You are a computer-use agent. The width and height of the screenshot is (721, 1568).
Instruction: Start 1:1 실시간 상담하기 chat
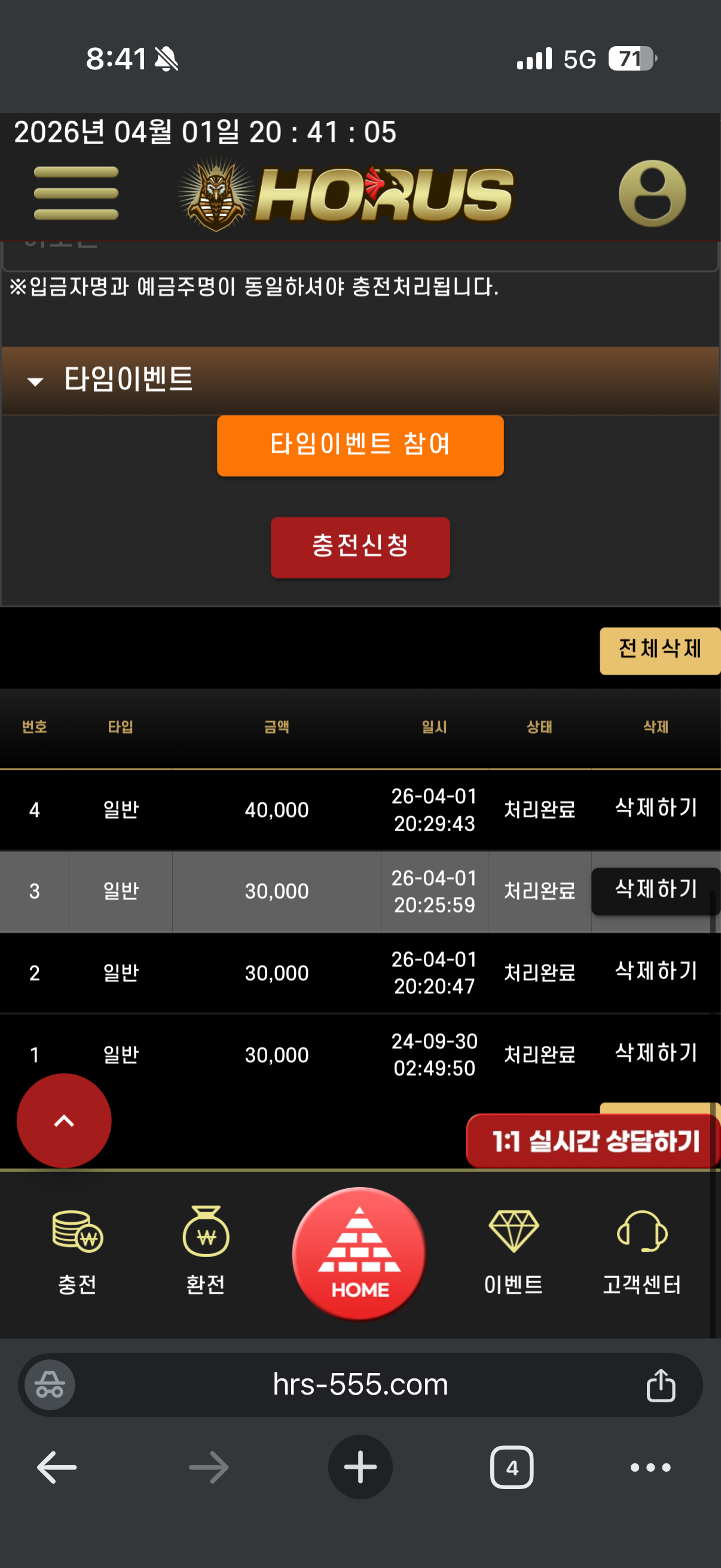593,1140
